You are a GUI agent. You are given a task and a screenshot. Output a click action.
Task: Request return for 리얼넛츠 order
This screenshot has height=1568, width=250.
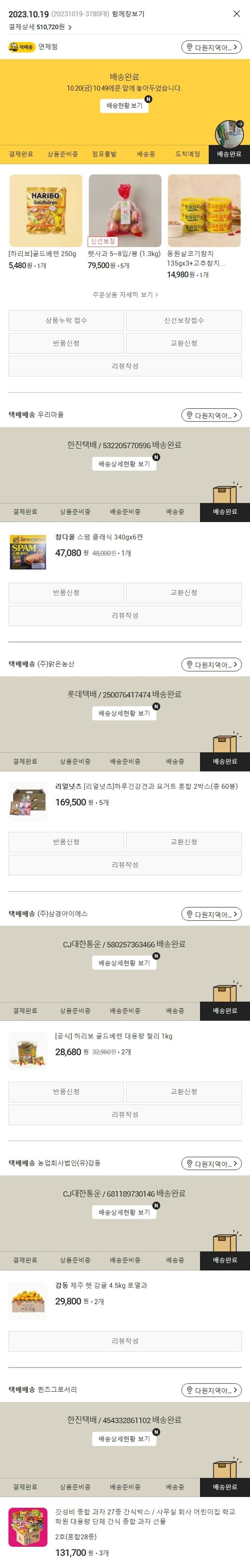click(x=66, y=842)
